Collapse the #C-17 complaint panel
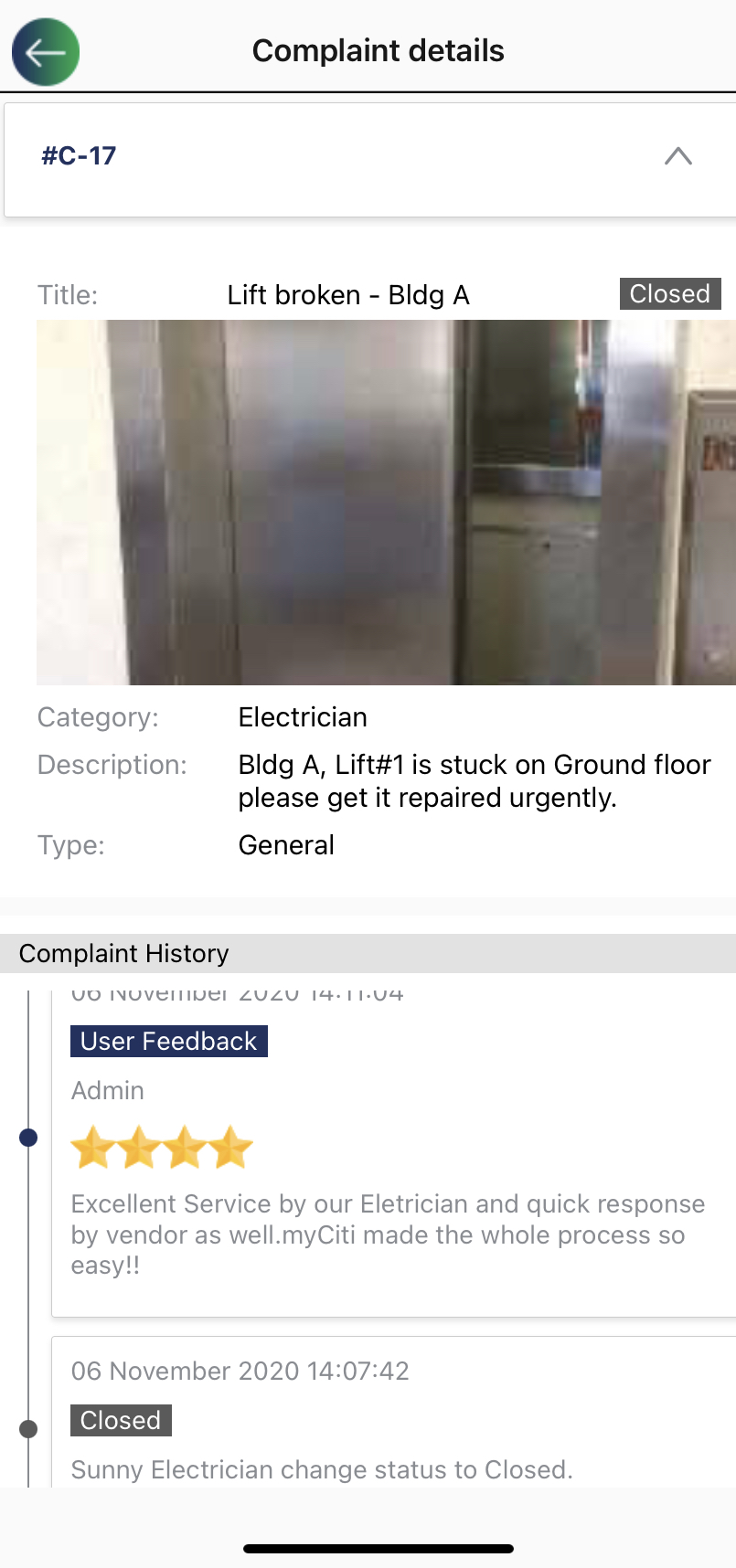 click(677, 156)
